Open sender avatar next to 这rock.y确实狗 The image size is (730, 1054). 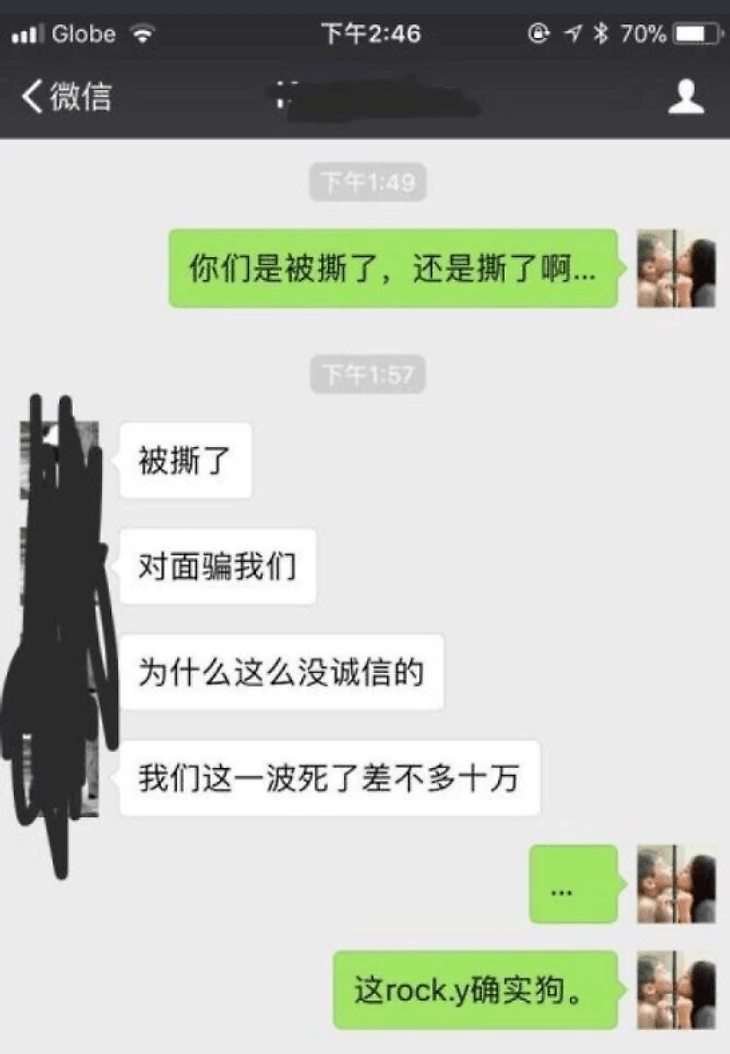[x=677, y=990]
